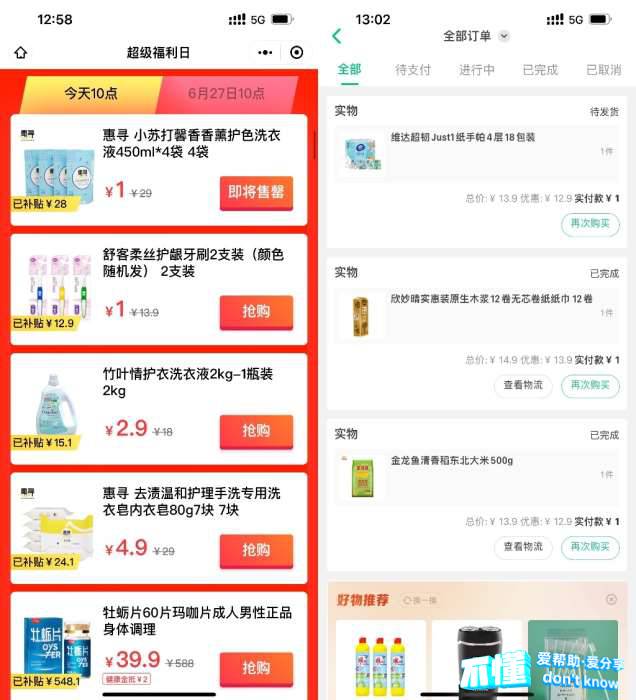Tap 抢购 for 舒客柔丝护龈牙刷
The height and width of the screenshot is (700, 636).
[256, 312]
